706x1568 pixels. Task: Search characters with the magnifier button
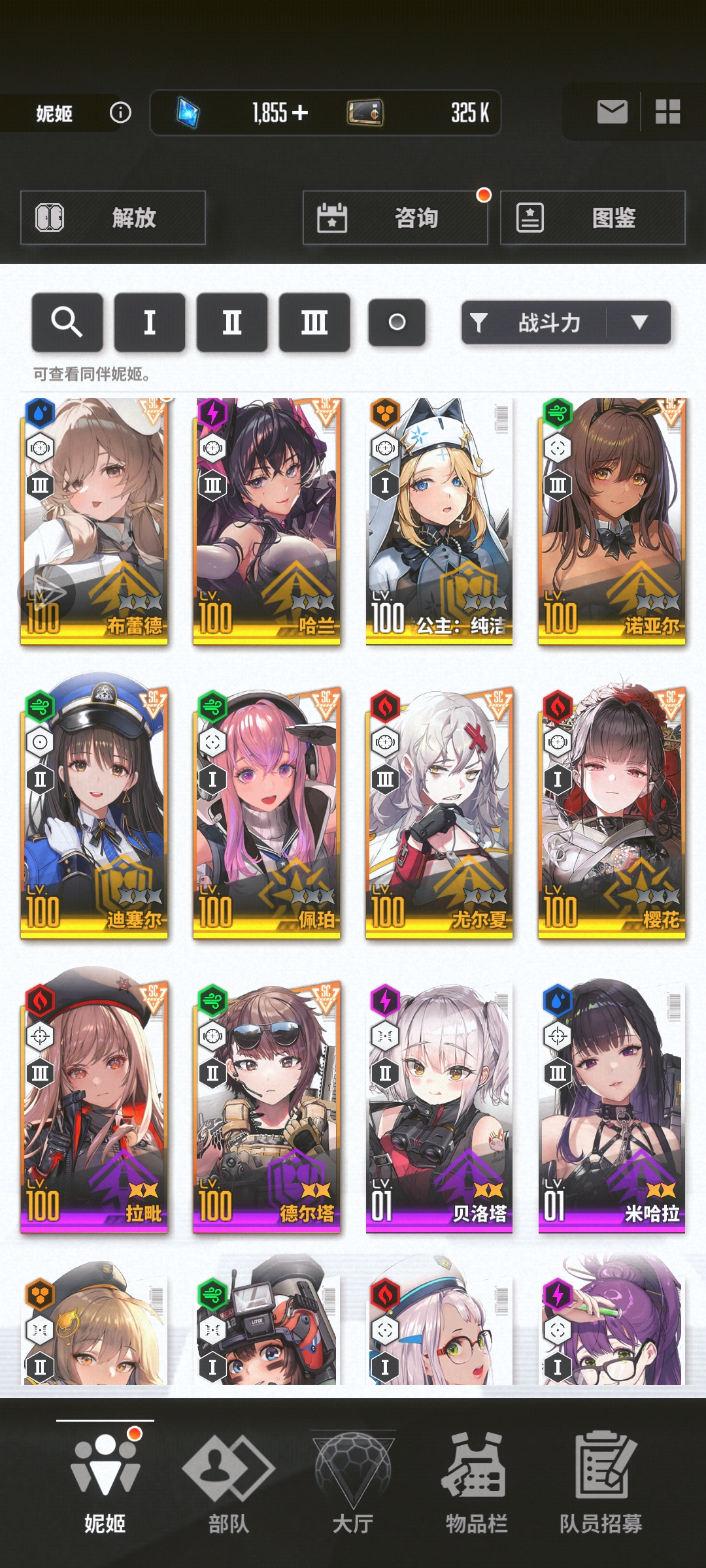(x=67, y=322)
